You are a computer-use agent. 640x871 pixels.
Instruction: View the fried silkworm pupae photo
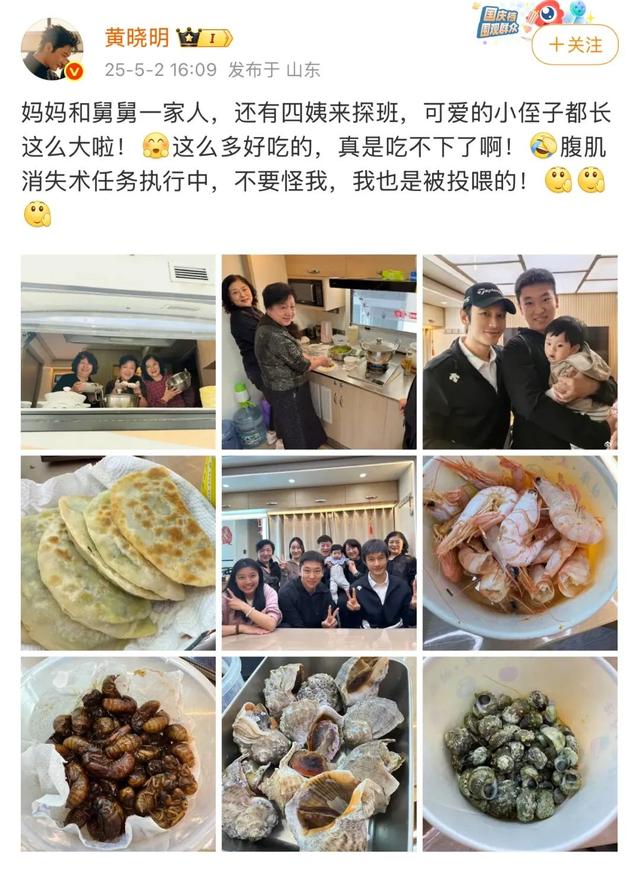[118, 754]
